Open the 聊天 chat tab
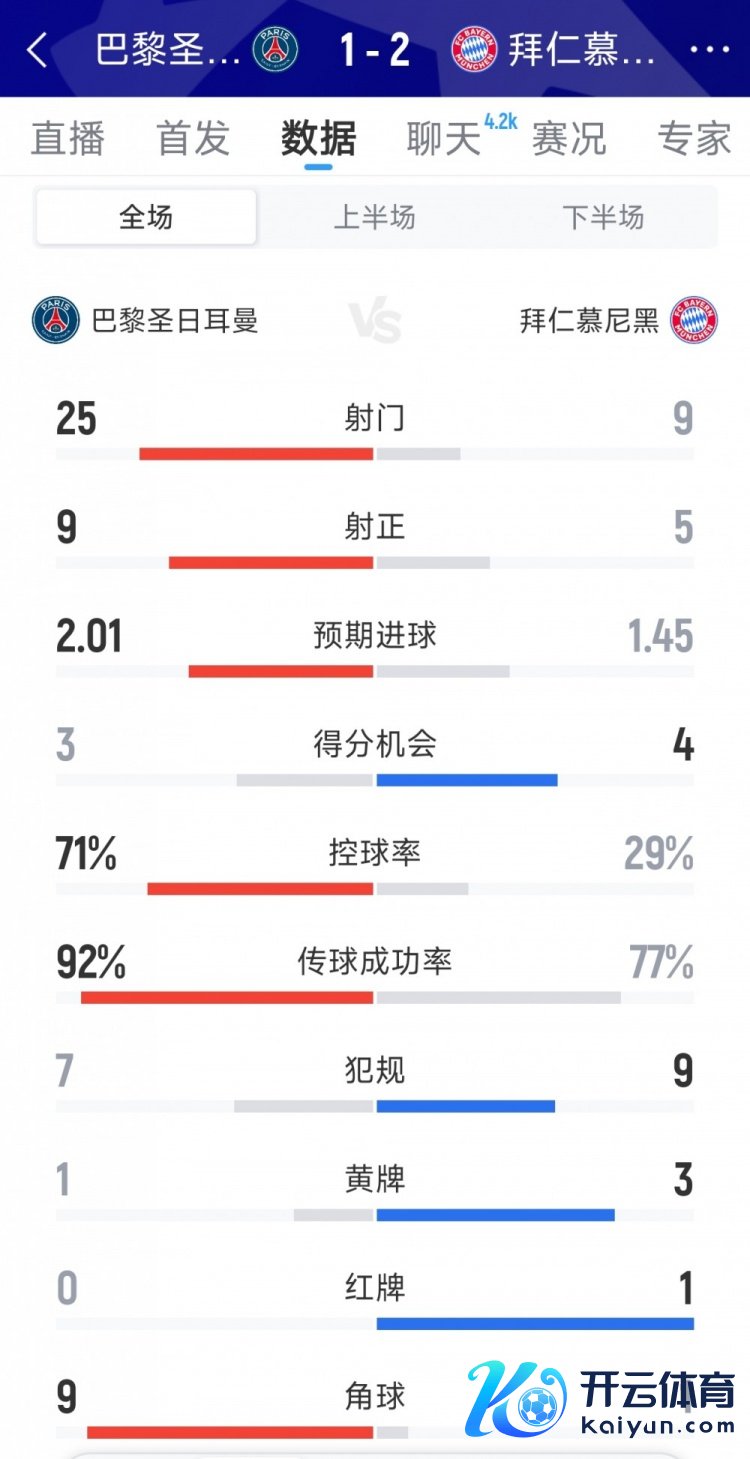750x1459 pixels. point(444,139)
